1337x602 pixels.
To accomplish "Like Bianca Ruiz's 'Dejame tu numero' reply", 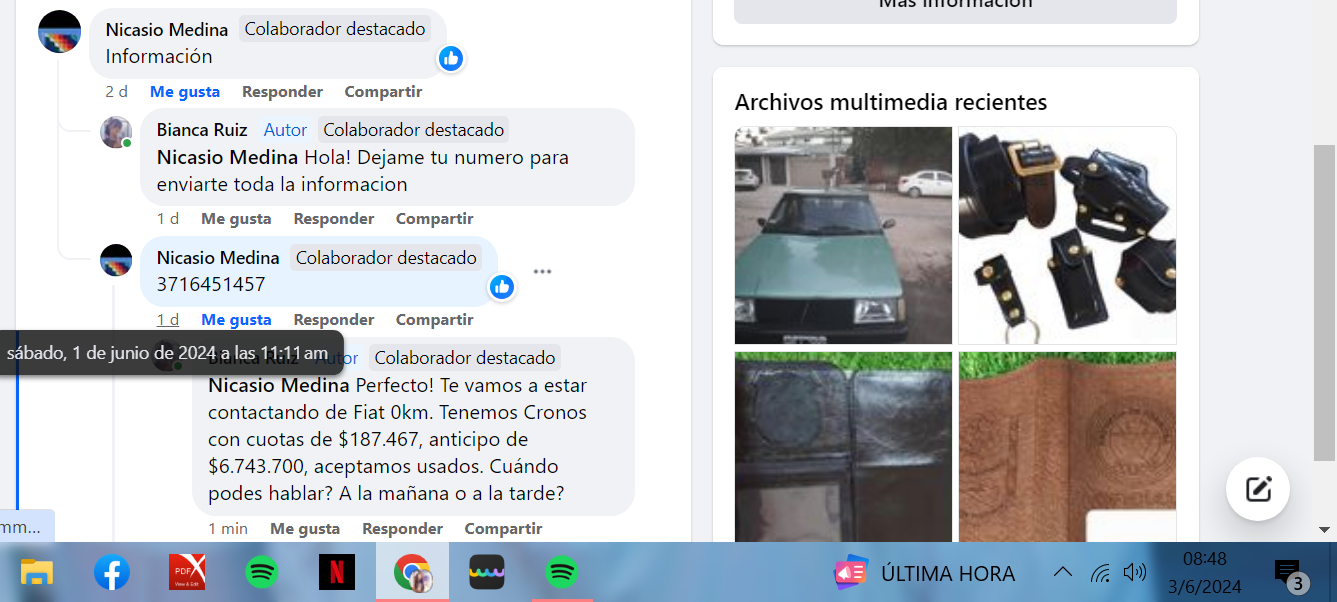I will [236, 219].
